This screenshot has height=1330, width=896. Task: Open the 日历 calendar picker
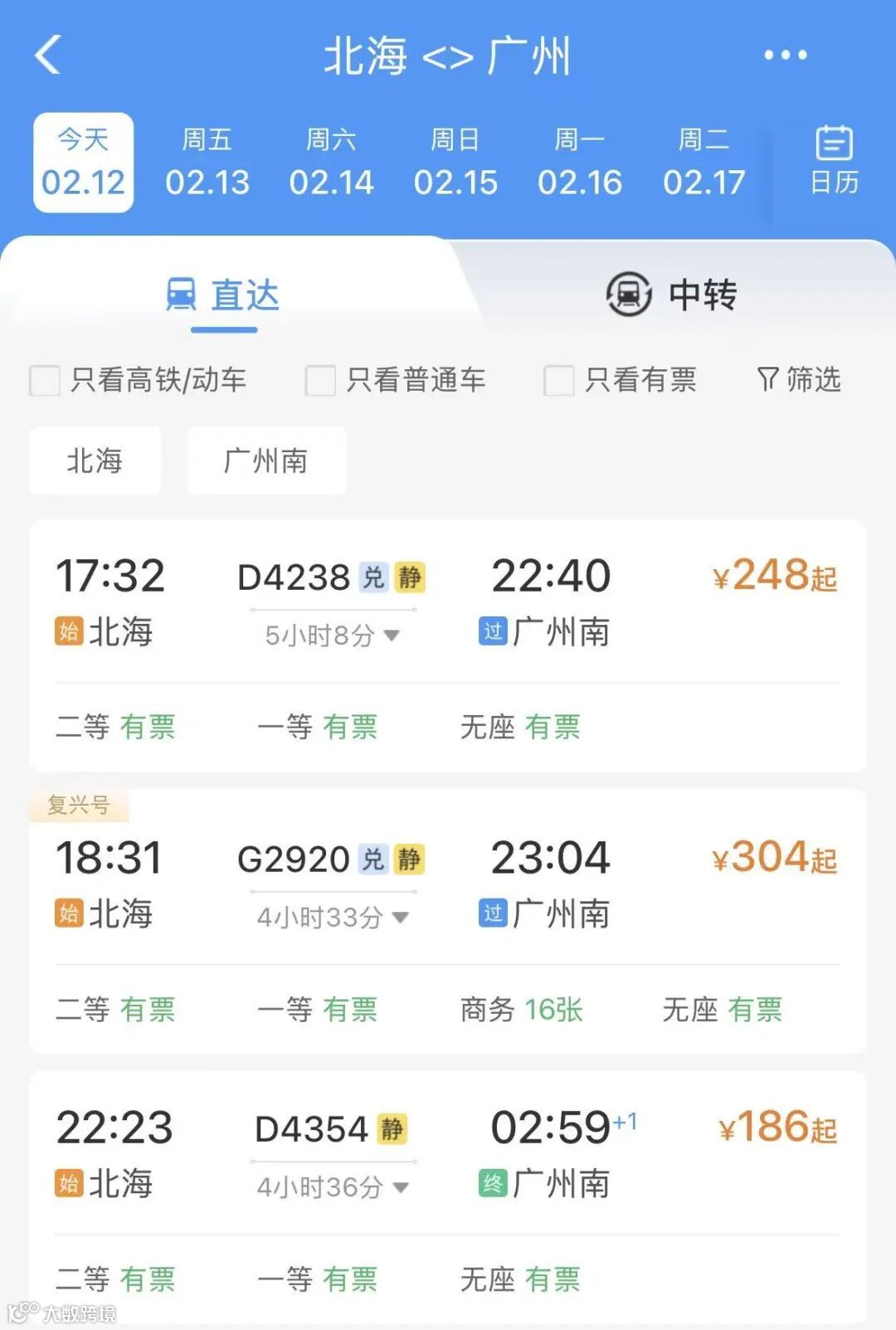(834, 161)
